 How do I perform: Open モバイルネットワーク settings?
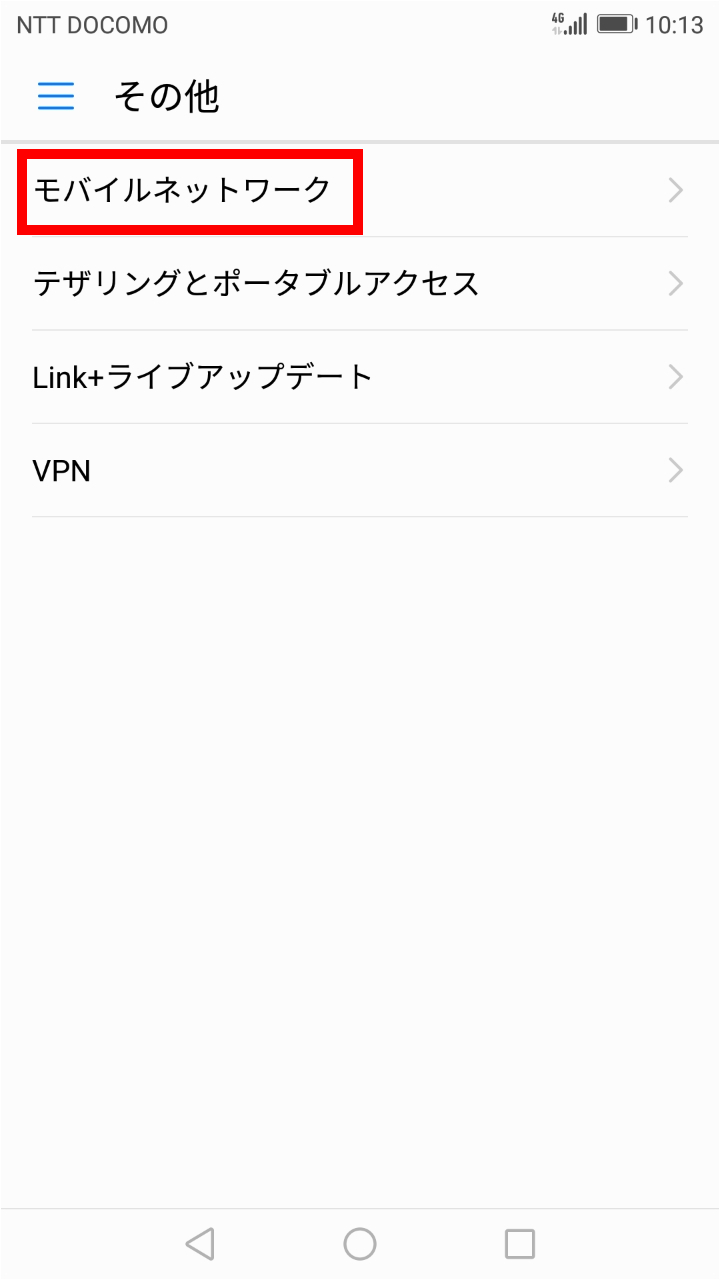click(x=360, y=190)
